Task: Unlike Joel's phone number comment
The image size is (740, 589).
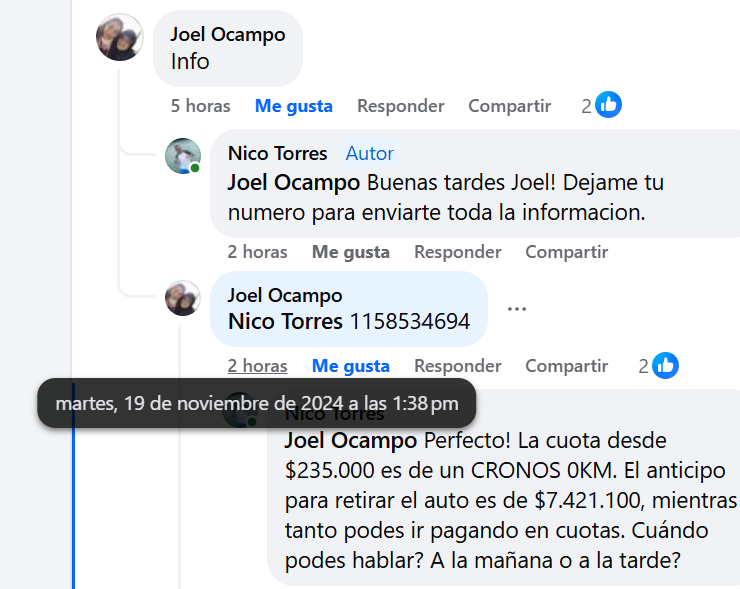Action: [x=350, y=366]
